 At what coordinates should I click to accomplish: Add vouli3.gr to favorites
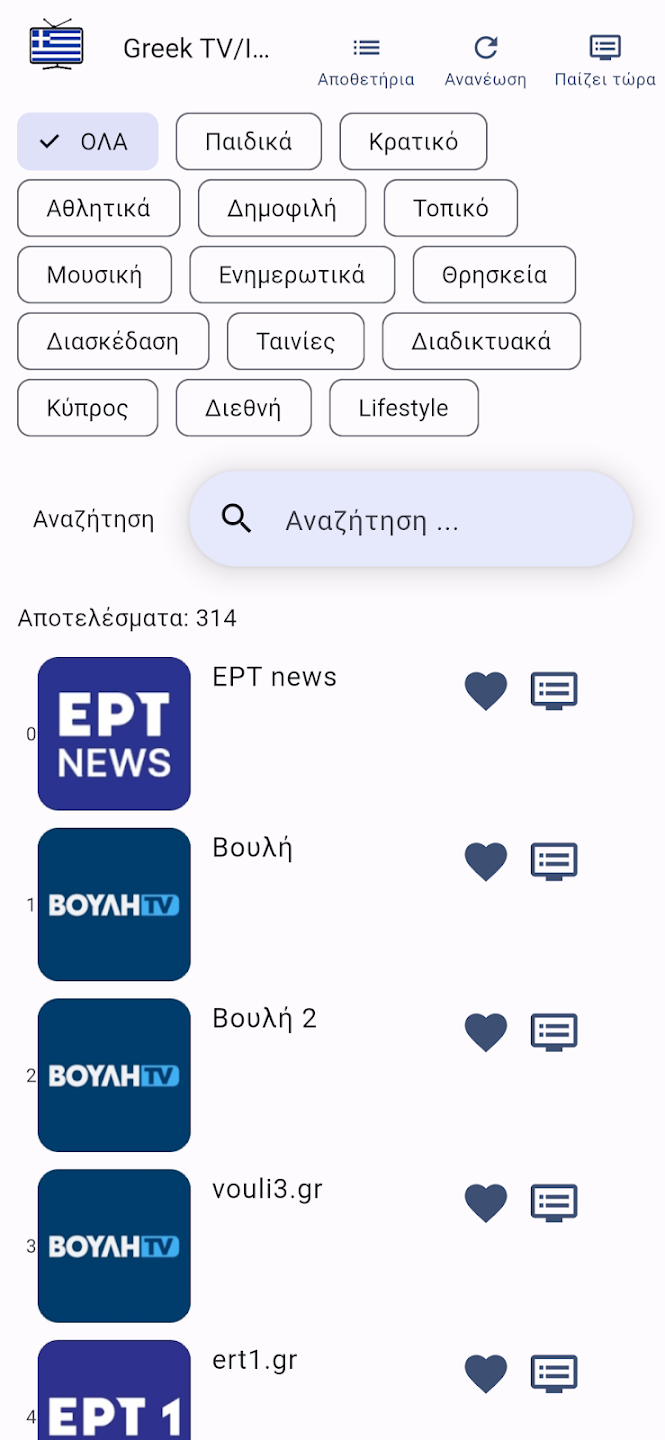click(x=486, y=1203)
